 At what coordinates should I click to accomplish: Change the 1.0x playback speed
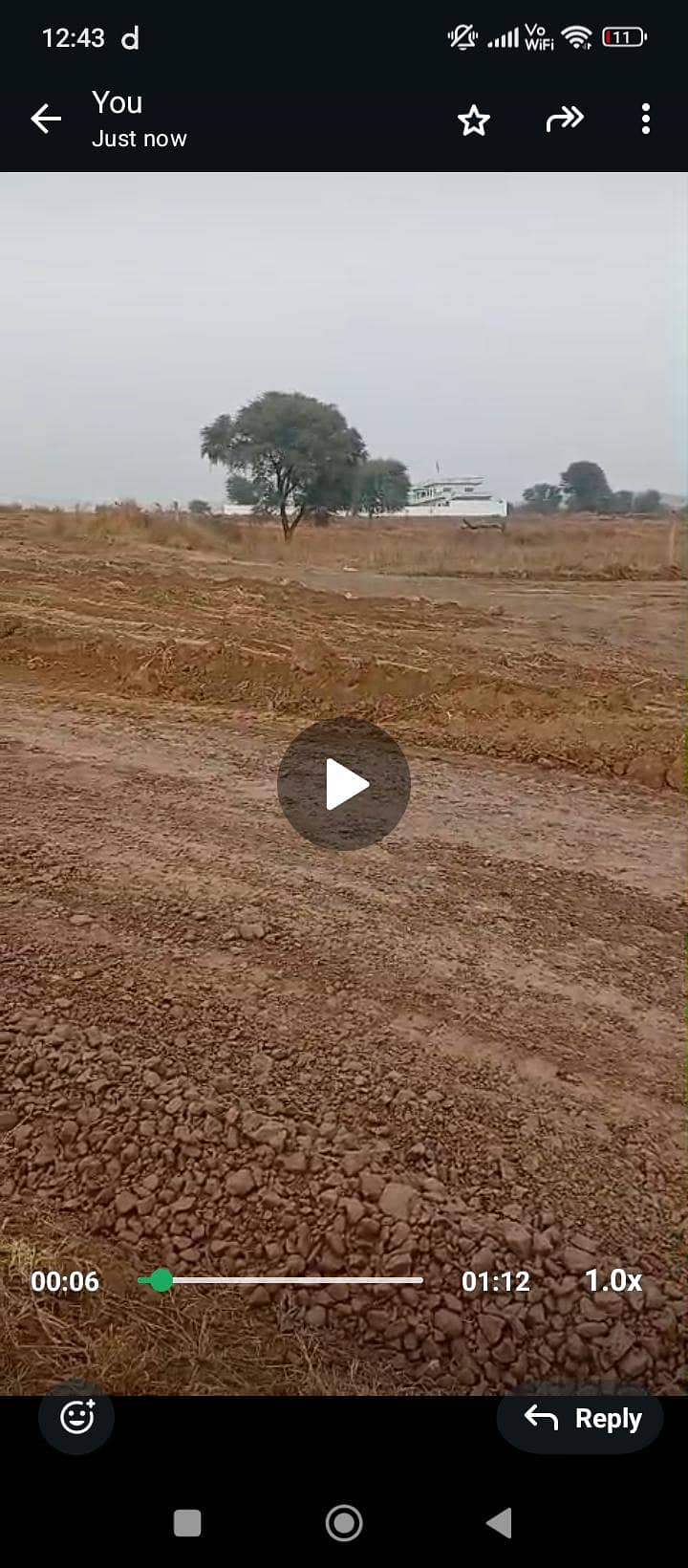click(613, 1280)
